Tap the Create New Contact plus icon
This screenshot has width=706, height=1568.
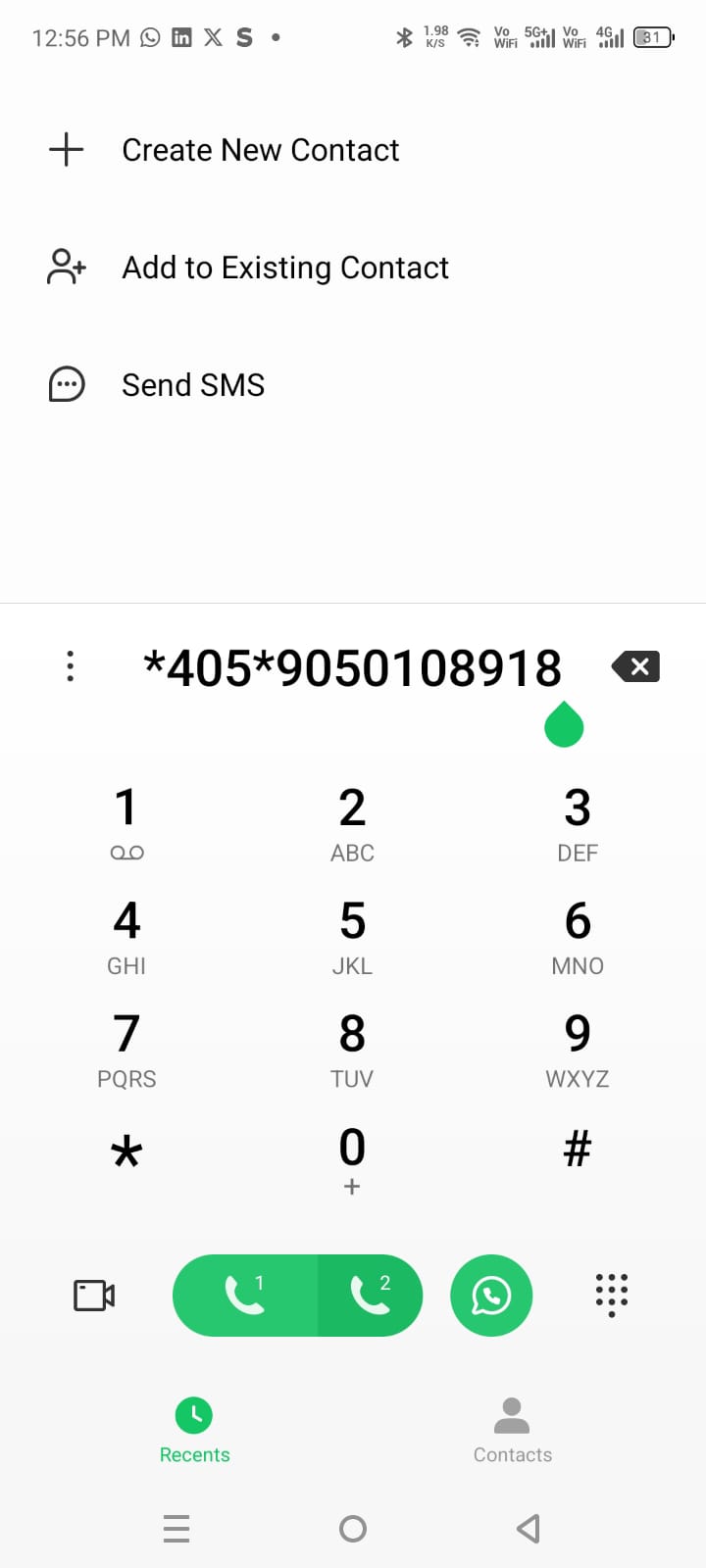66,149
